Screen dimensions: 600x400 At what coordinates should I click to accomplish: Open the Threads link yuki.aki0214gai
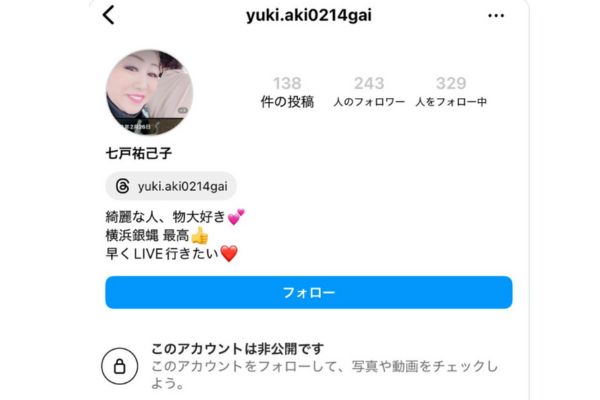171,186
